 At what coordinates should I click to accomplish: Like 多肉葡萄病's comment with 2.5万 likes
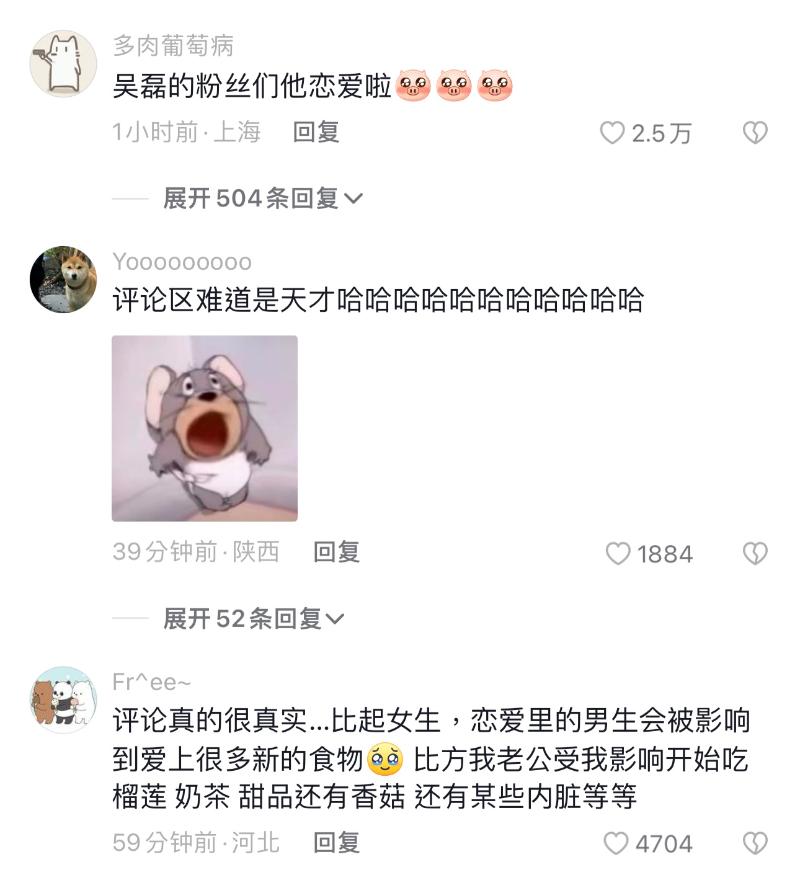click(x=613, y=133)
